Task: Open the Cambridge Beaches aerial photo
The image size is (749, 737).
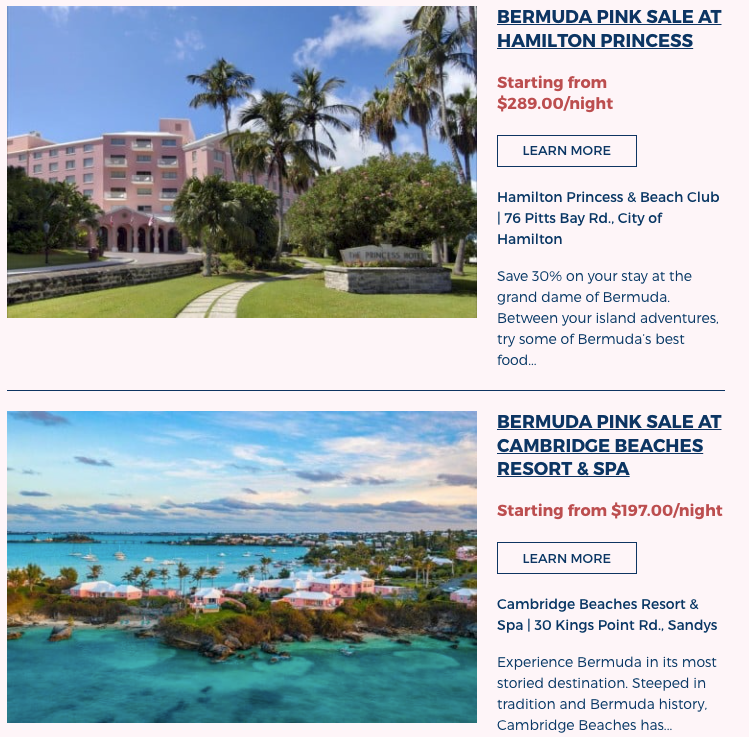Action: (x=241, y=566)
